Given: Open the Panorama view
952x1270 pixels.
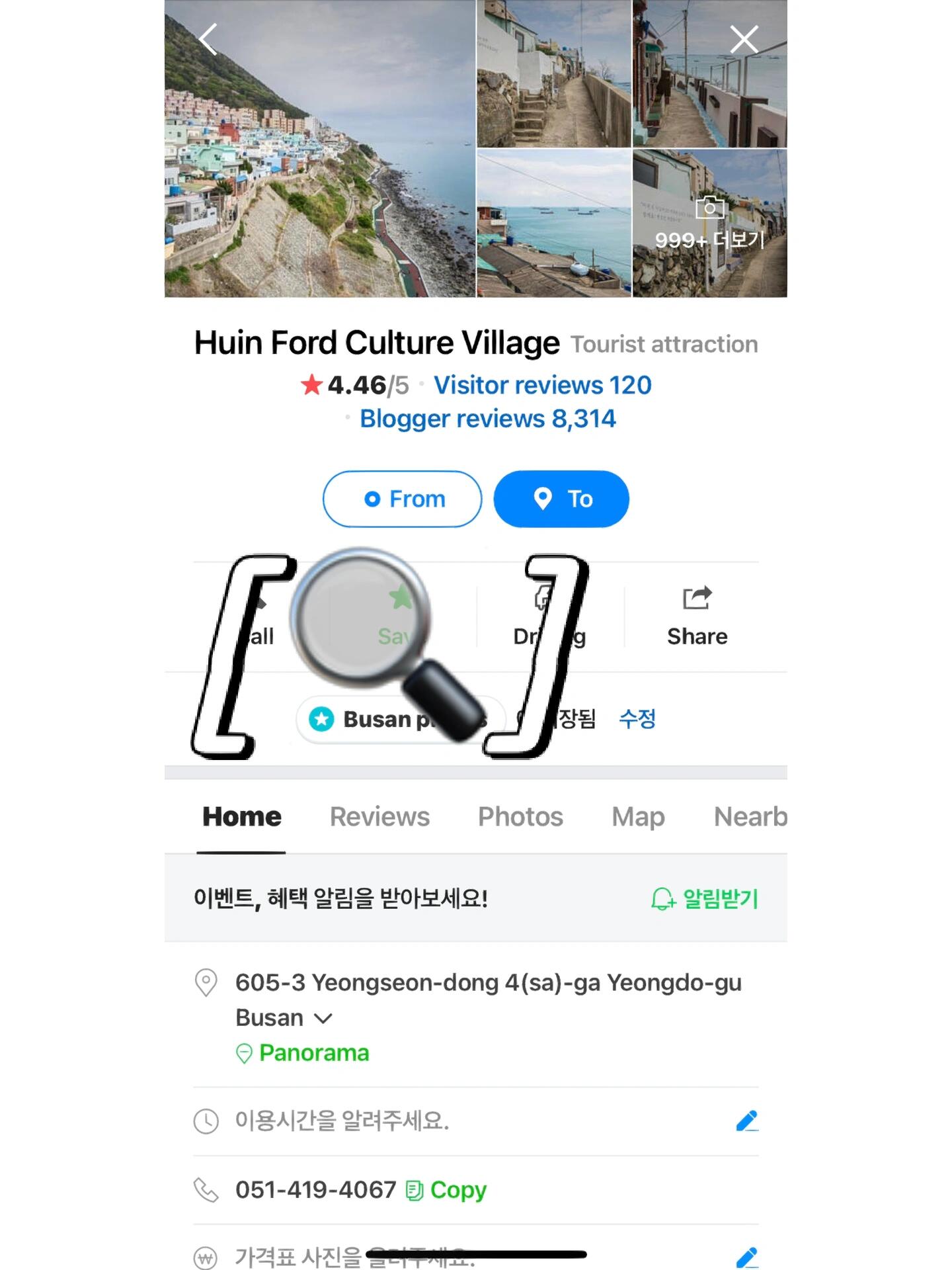Looking at the screenshot, I should (x=313, y=1052).
